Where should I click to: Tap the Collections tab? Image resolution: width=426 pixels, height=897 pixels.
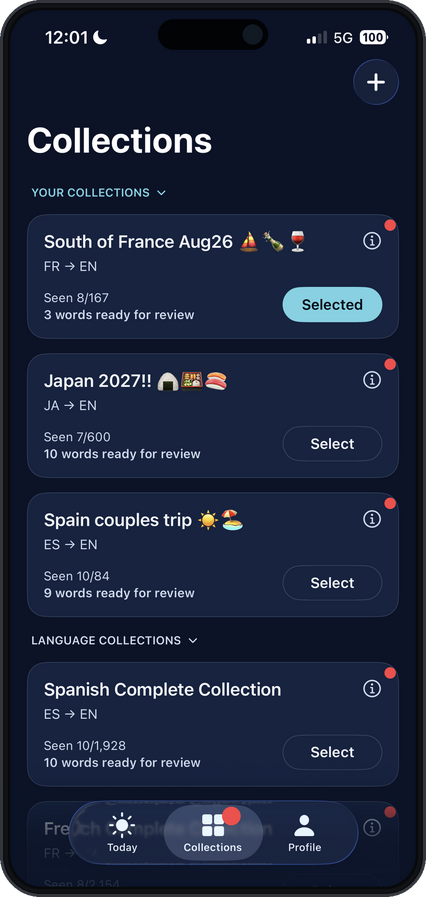coord(213,833)
